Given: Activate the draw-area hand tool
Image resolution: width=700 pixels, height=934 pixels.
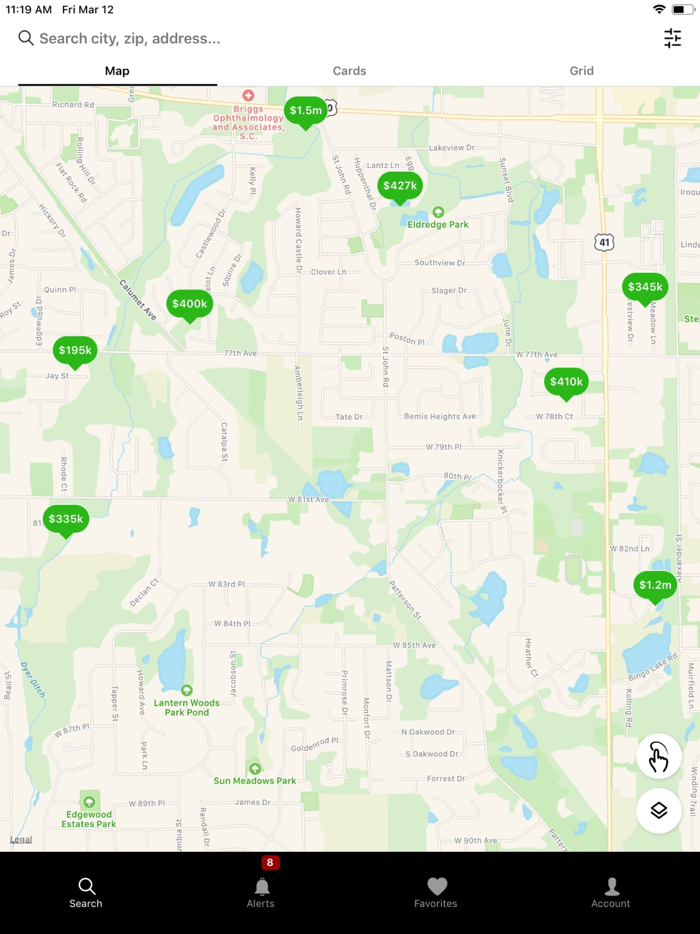Looking at the screenshot, I should 658,757.
